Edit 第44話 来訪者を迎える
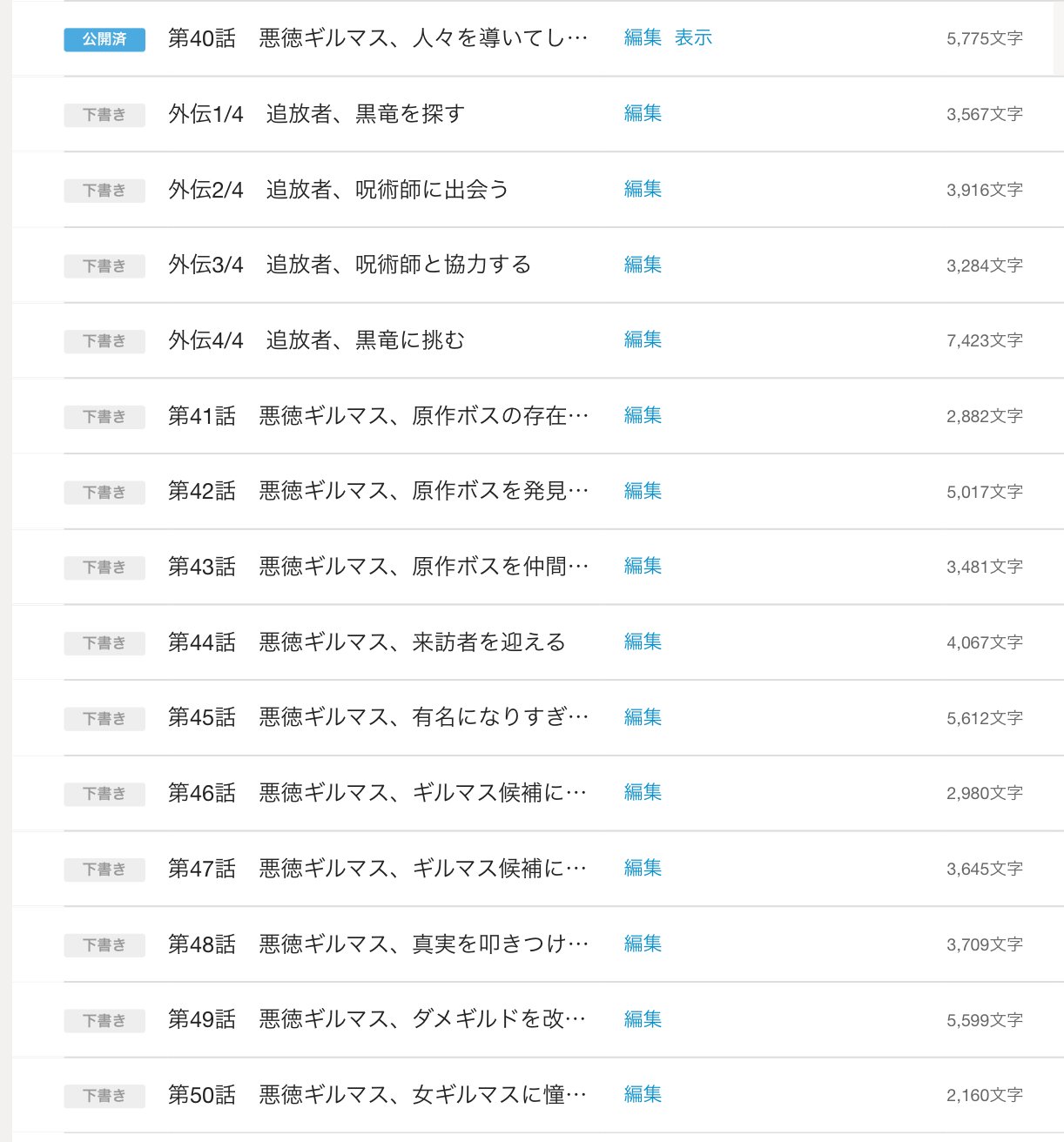The image size is (1064, 1142). (643, 642)
